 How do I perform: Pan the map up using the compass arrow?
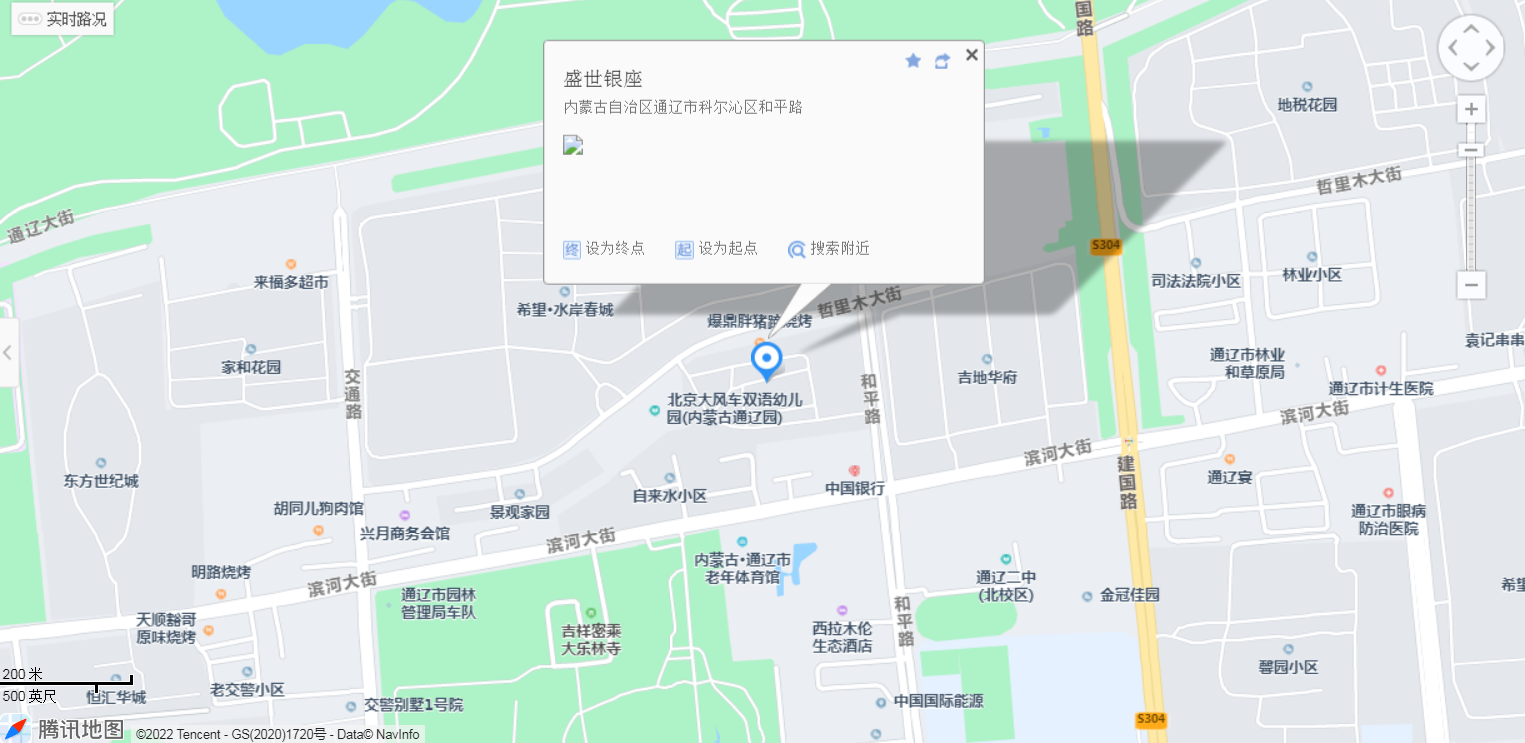1471,29
